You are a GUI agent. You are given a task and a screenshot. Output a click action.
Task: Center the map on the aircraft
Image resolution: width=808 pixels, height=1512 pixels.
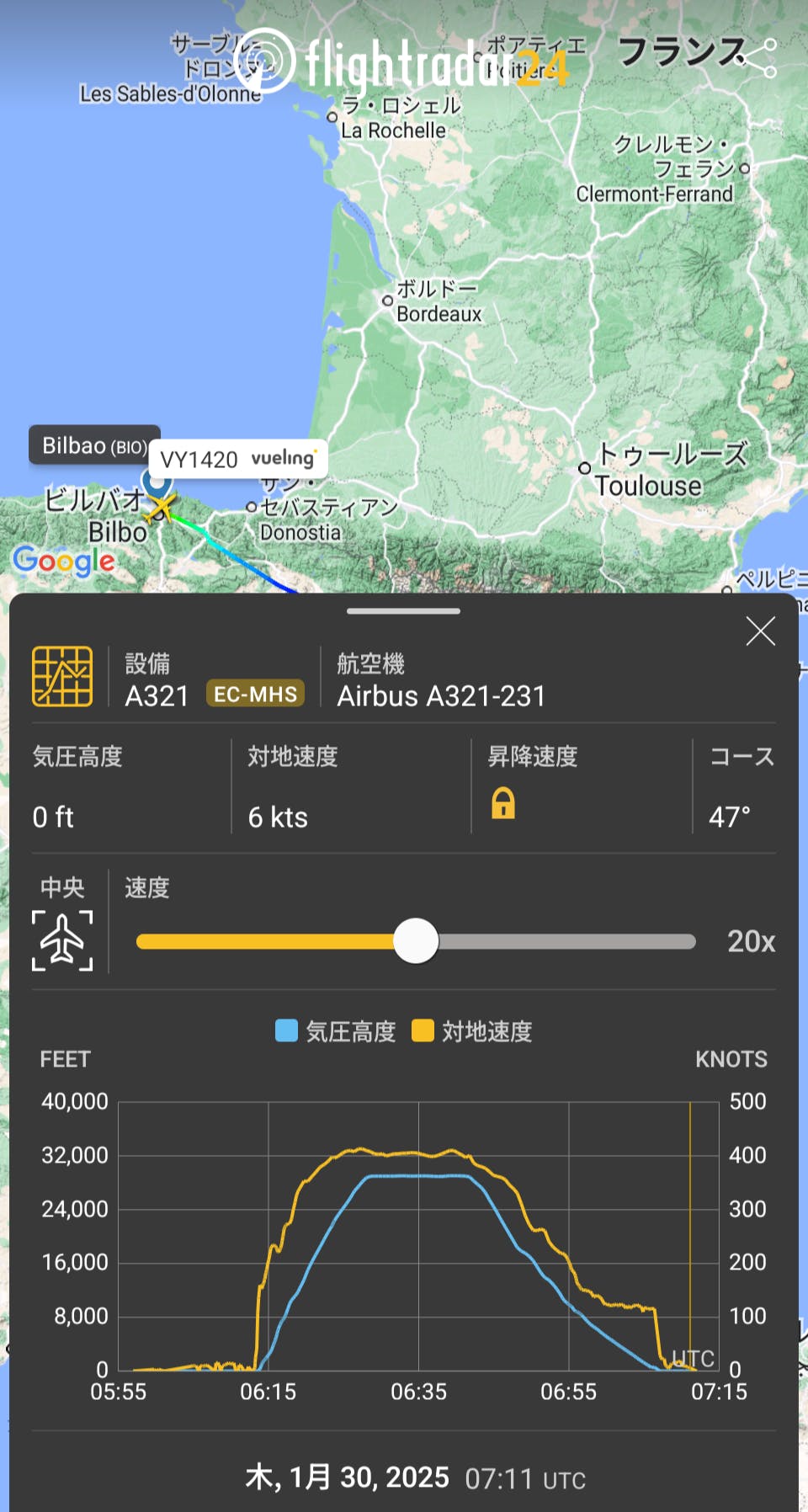click(62, 940)
